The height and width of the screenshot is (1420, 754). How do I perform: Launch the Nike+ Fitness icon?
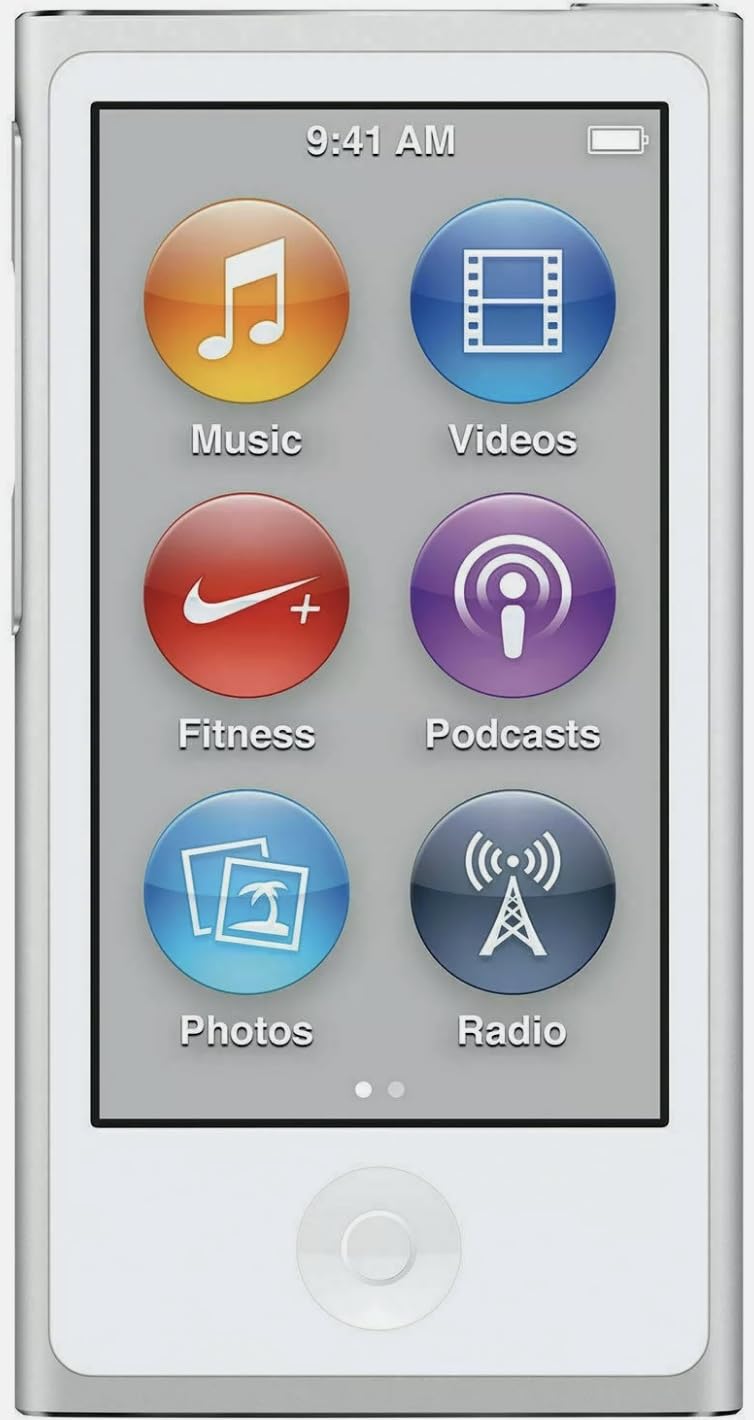coord(245,597)
